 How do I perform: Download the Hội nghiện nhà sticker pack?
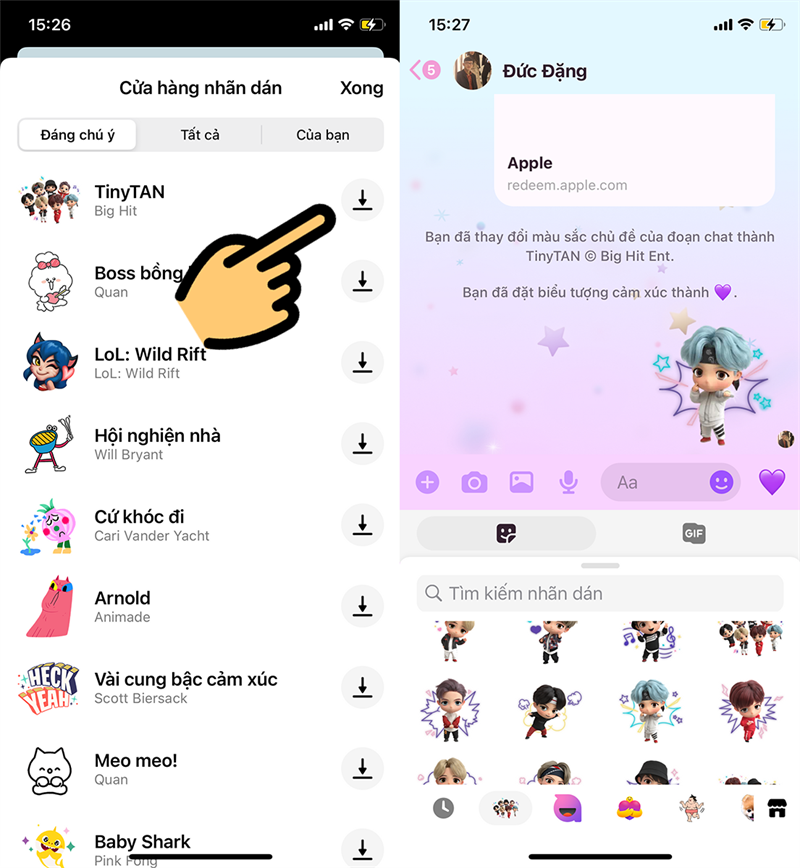pyautogui.click(x=362, y=444)
